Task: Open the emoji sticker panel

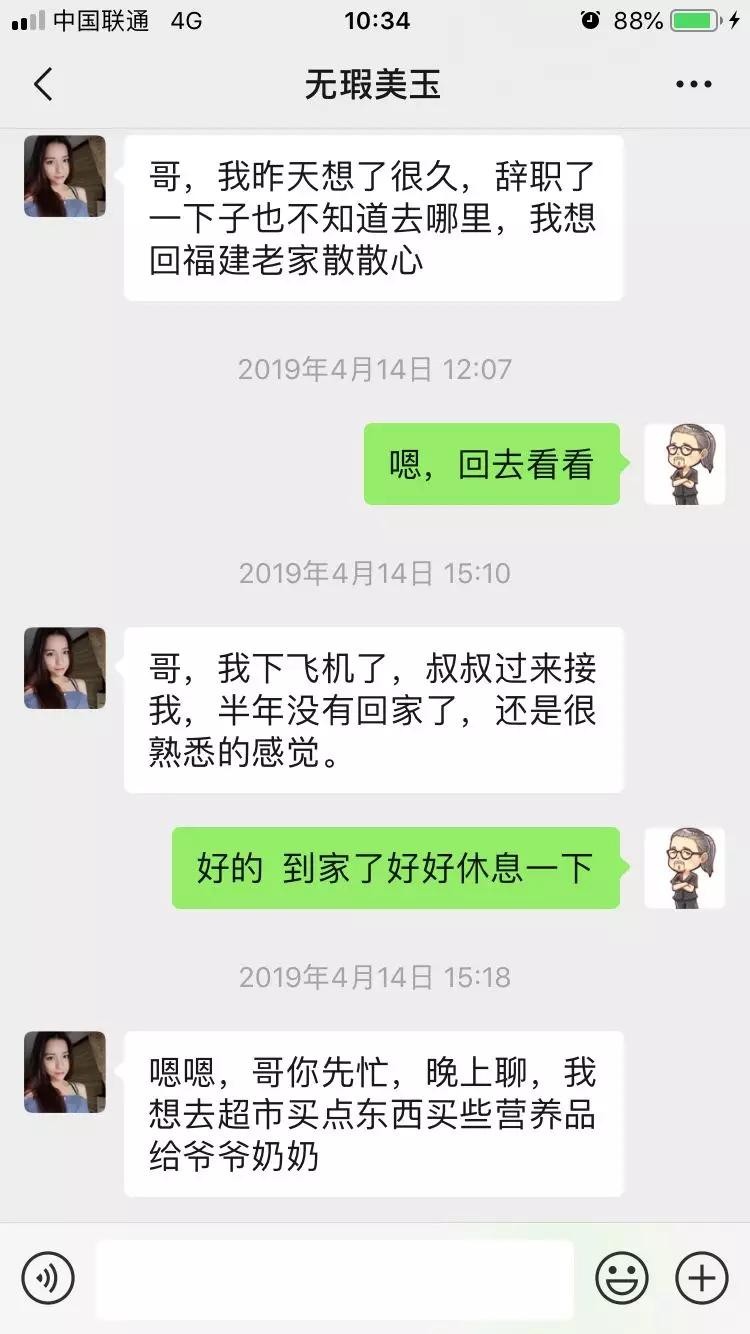Action: click(622, 1277)
